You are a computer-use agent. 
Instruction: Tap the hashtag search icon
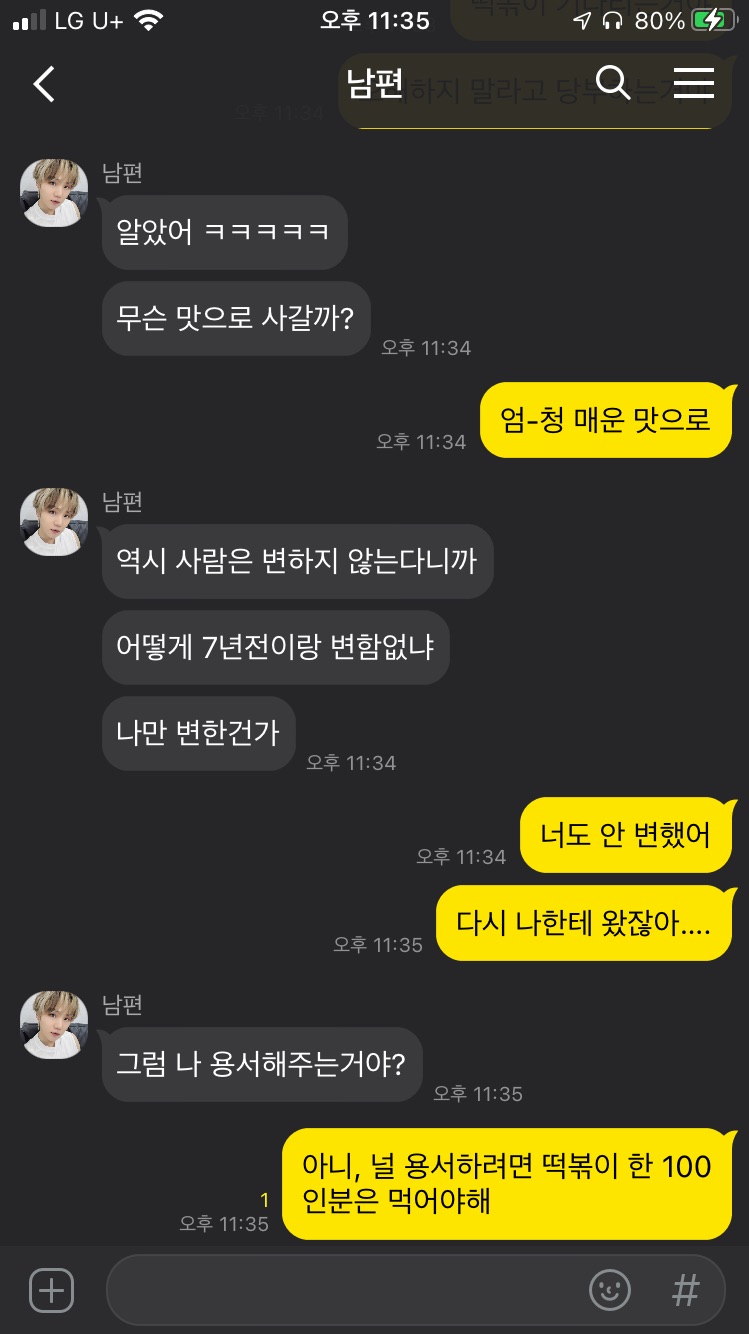(685, 1290)
